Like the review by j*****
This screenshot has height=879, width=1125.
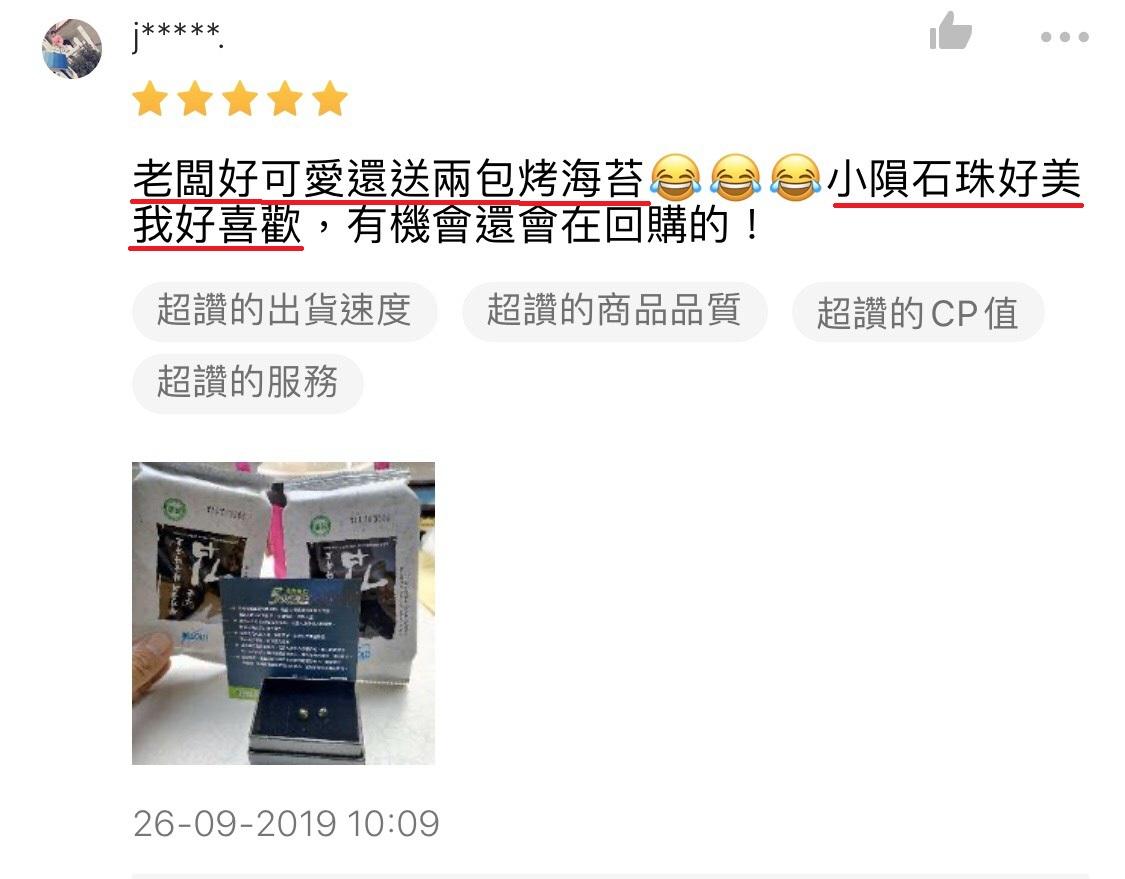pyautogui.click(x=950, y=33)
